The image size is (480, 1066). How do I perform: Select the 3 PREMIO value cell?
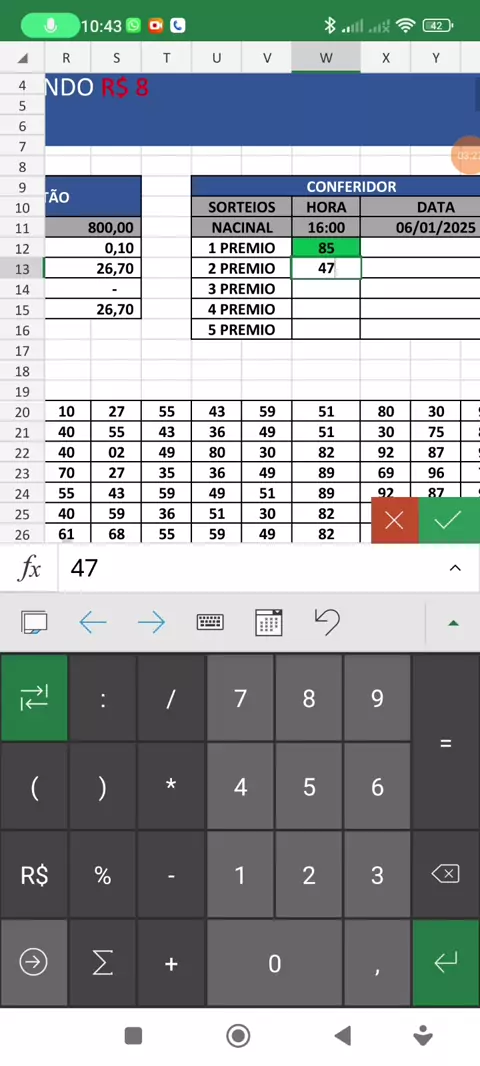326,289
